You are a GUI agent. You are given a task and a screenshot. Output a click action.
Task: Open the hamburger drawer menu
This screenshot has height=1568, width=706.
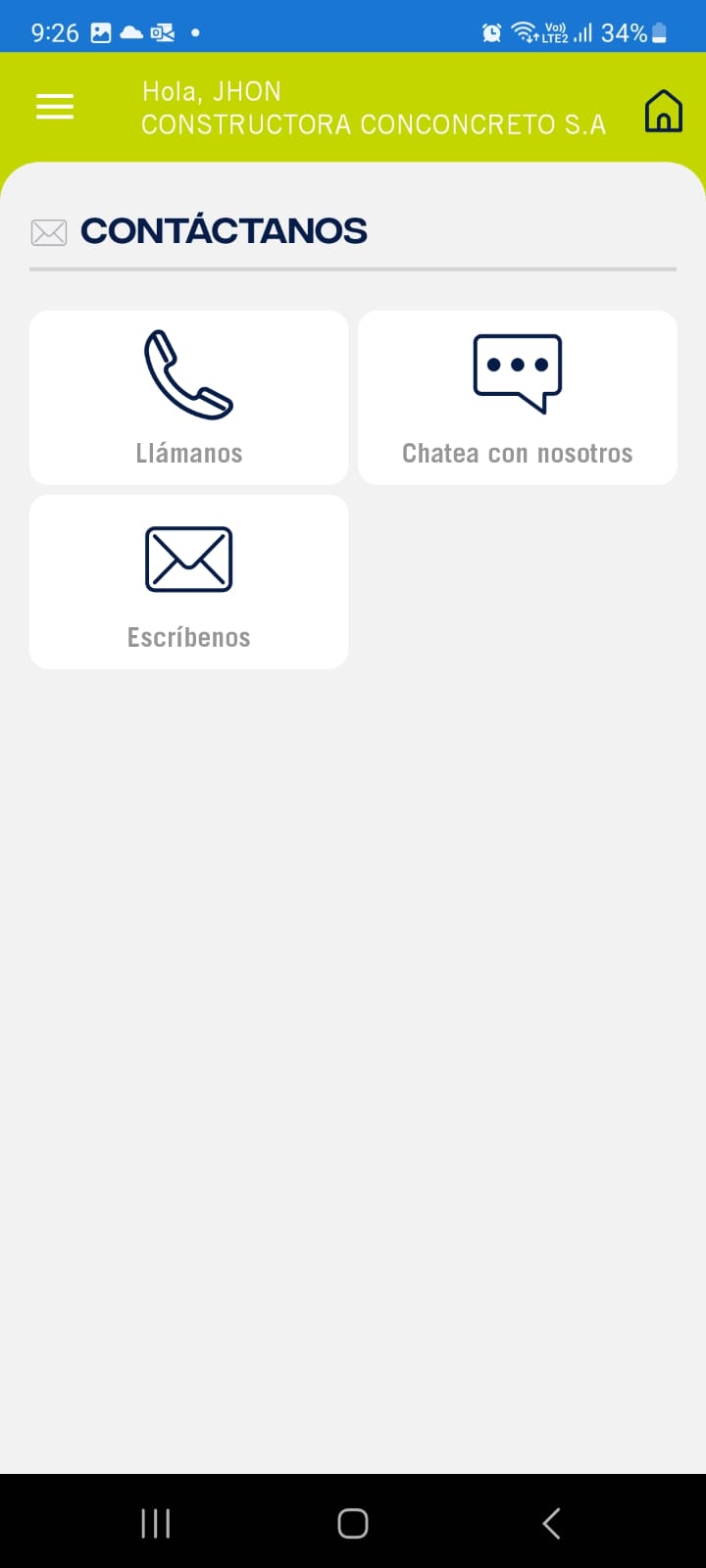(55, 107)
